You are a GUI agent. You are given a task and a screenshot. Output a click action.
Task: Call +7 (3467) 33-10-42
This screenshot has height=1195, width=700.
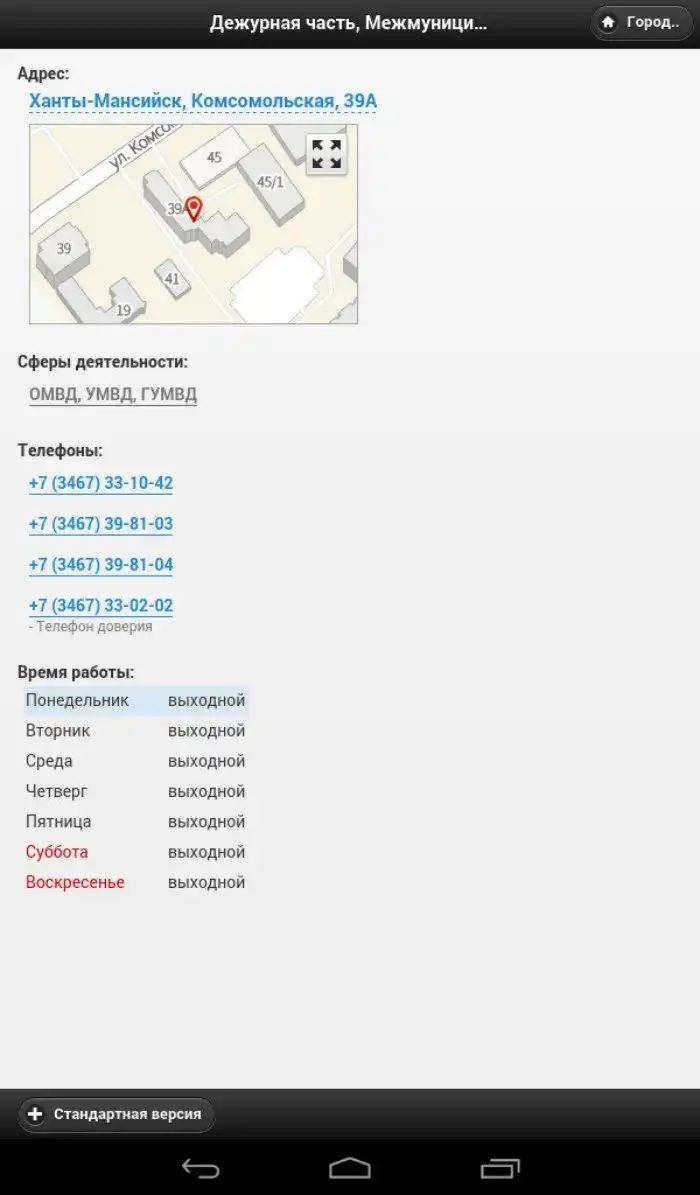pos(101,483)
